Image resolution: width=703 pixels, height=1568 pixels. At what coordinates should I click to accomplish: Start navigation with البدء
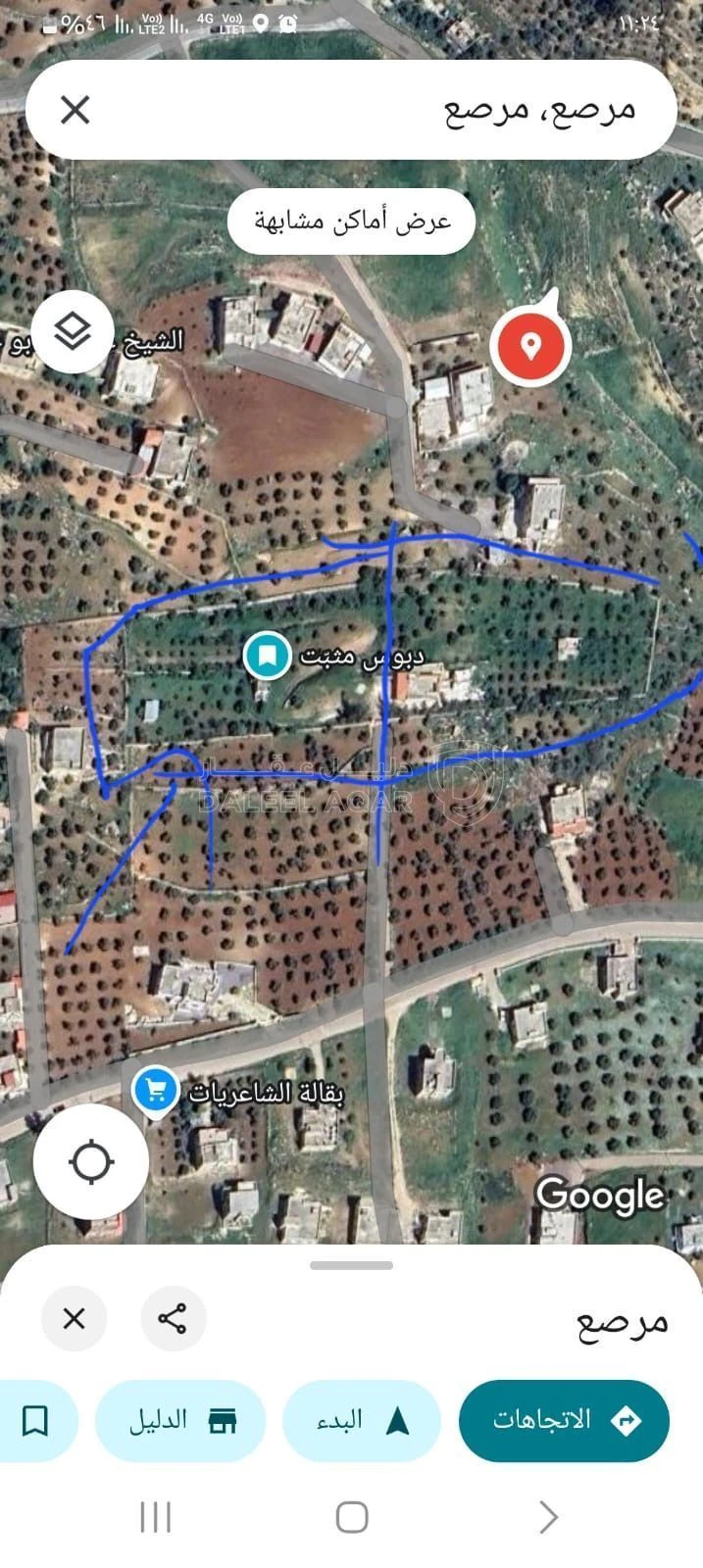click(362, 1420)
